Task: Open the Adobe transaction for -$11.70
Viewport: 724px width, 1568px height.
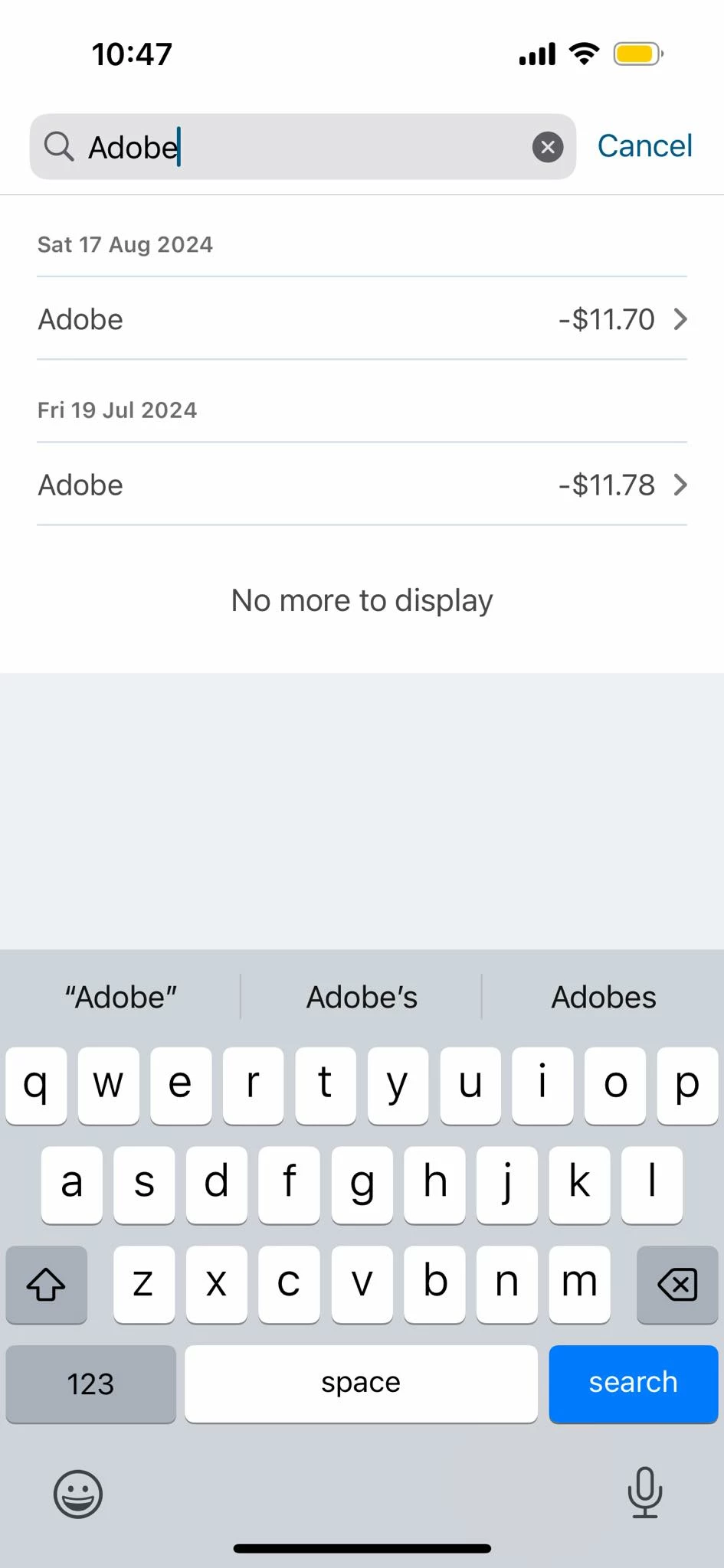Action: [362, 319]
